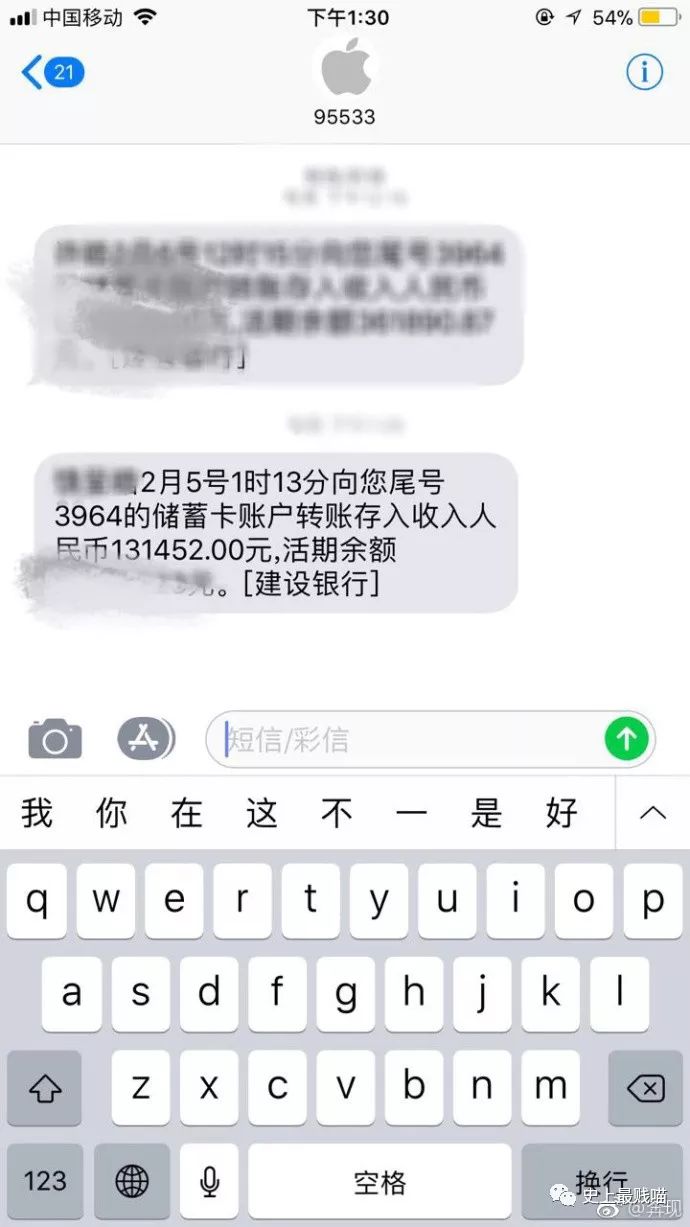Go back to the message list
690x1227 pixels.
pos(50,72)
